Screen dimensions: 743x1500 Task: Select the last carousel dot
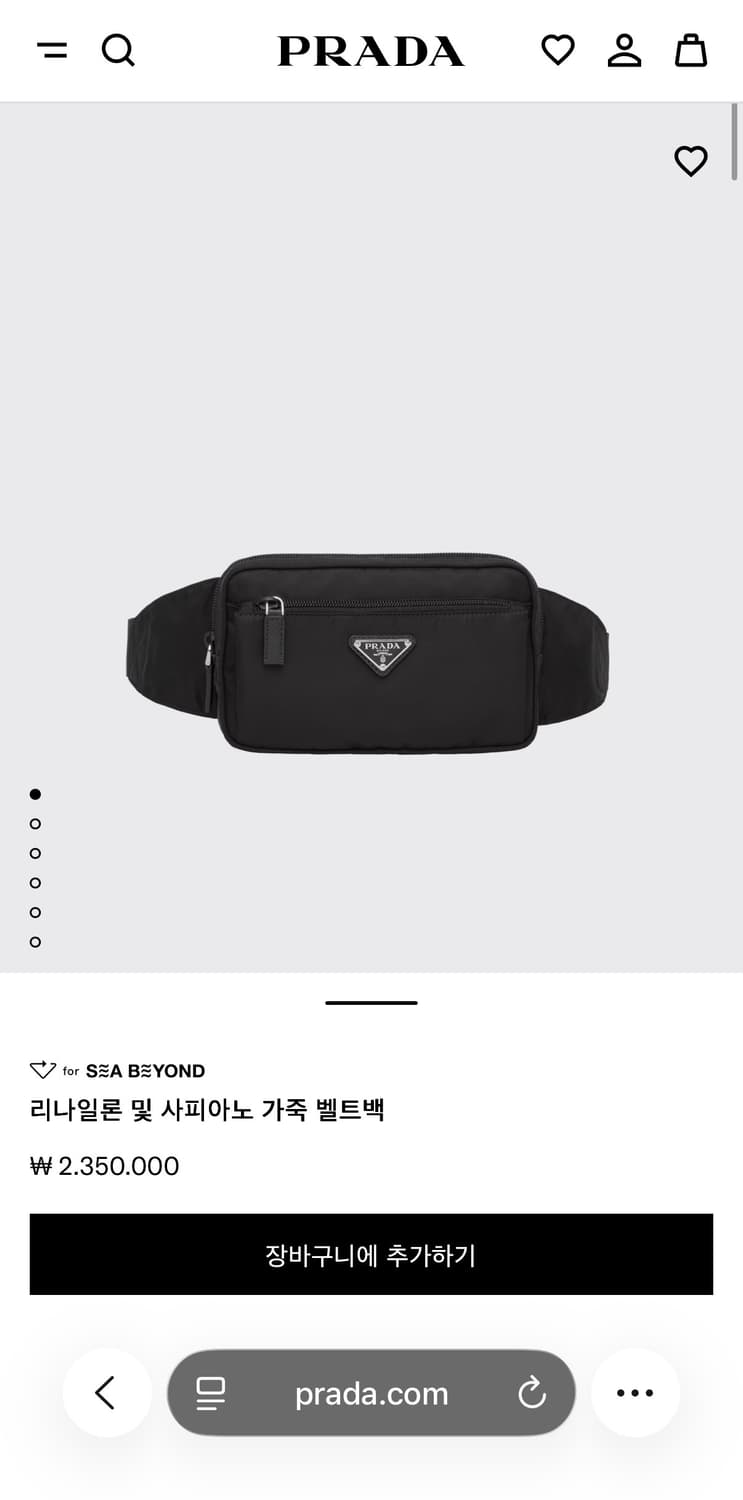coord(36,941)
